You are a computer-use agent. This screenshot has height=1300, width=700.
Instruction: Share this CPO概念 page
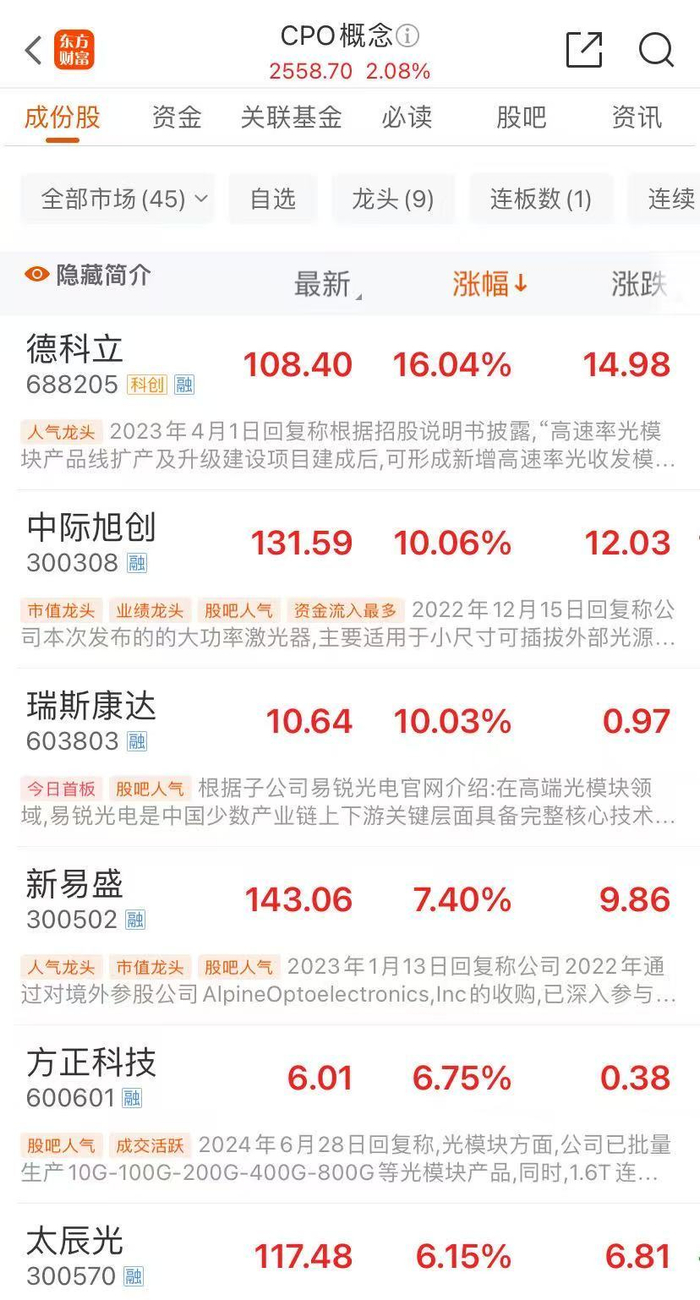point(583,49)
